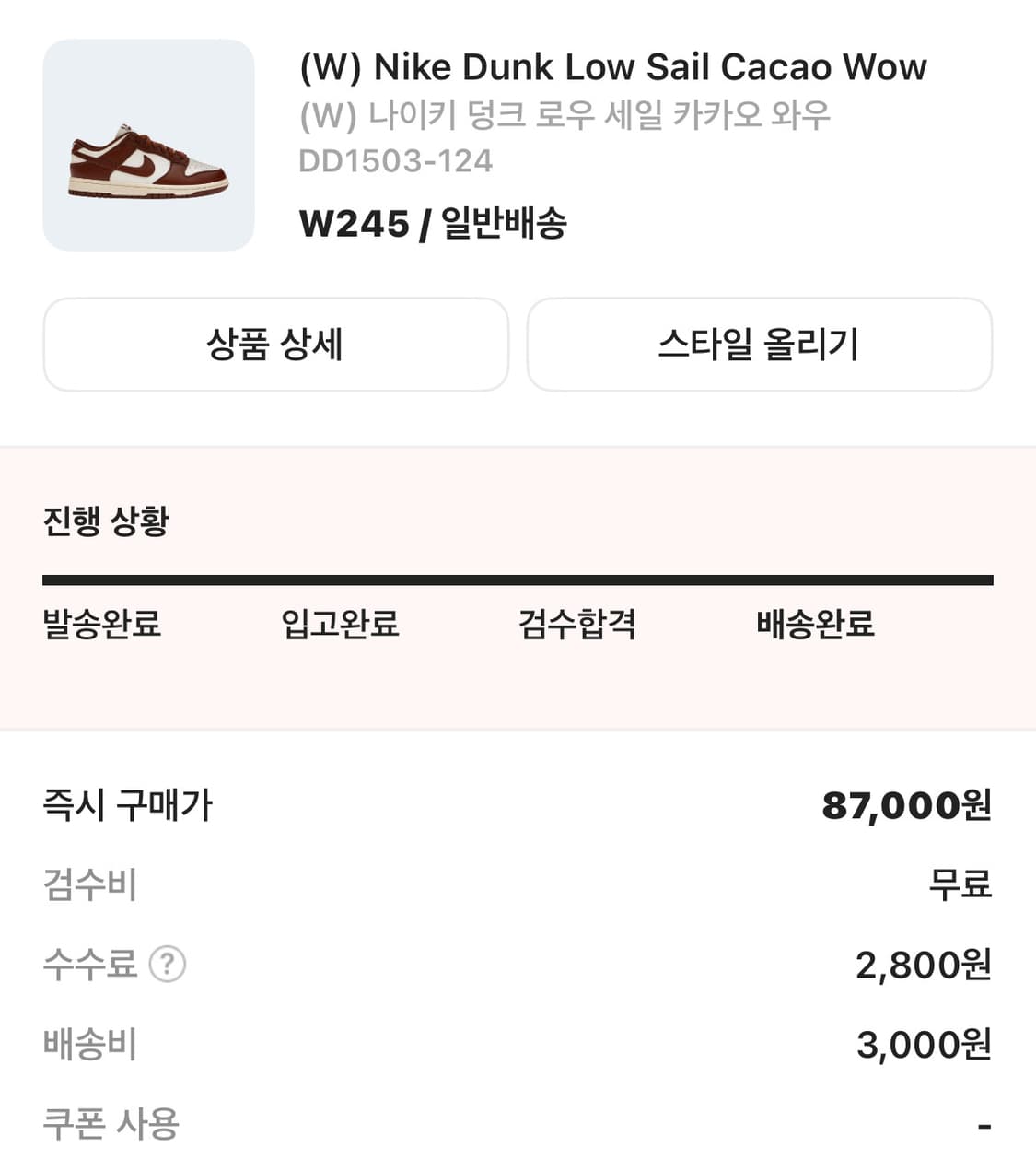Click the 87,000원 purchase price

click(x=908, y=804)
